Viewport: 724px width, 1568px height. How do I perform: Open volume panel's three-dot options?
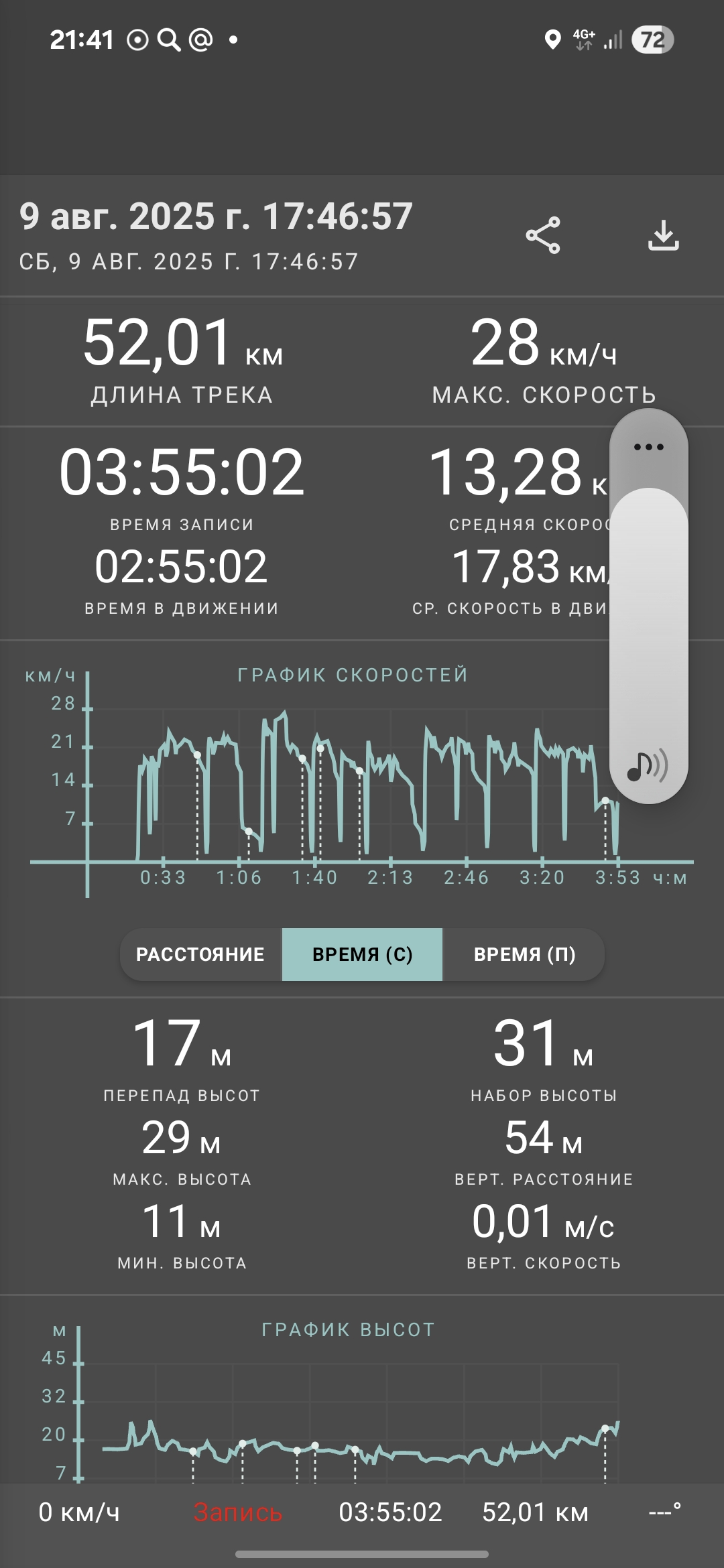[x=648, y=447]
